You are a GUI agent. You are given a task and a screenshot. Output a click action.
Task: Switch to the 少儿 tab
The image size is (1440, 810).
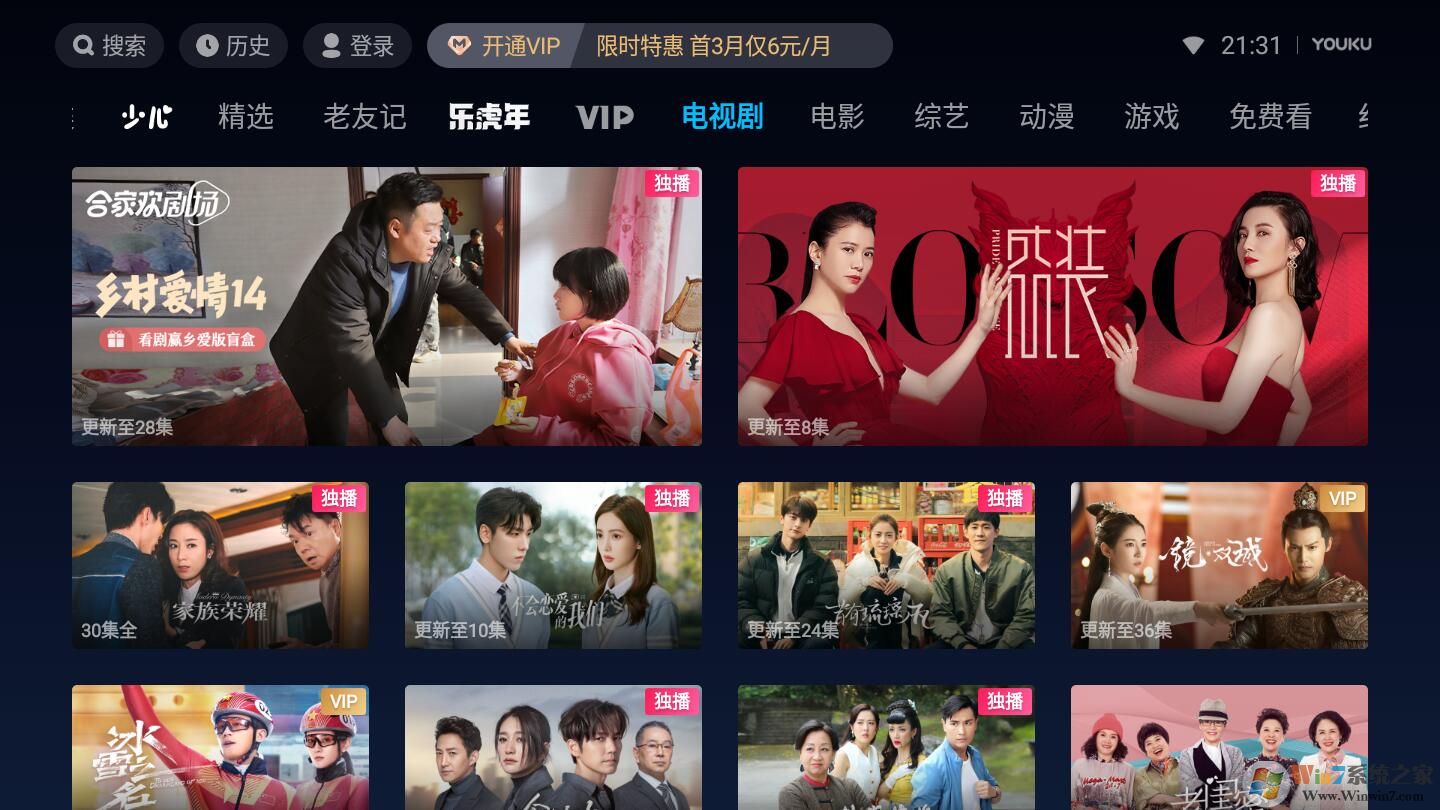146,117
